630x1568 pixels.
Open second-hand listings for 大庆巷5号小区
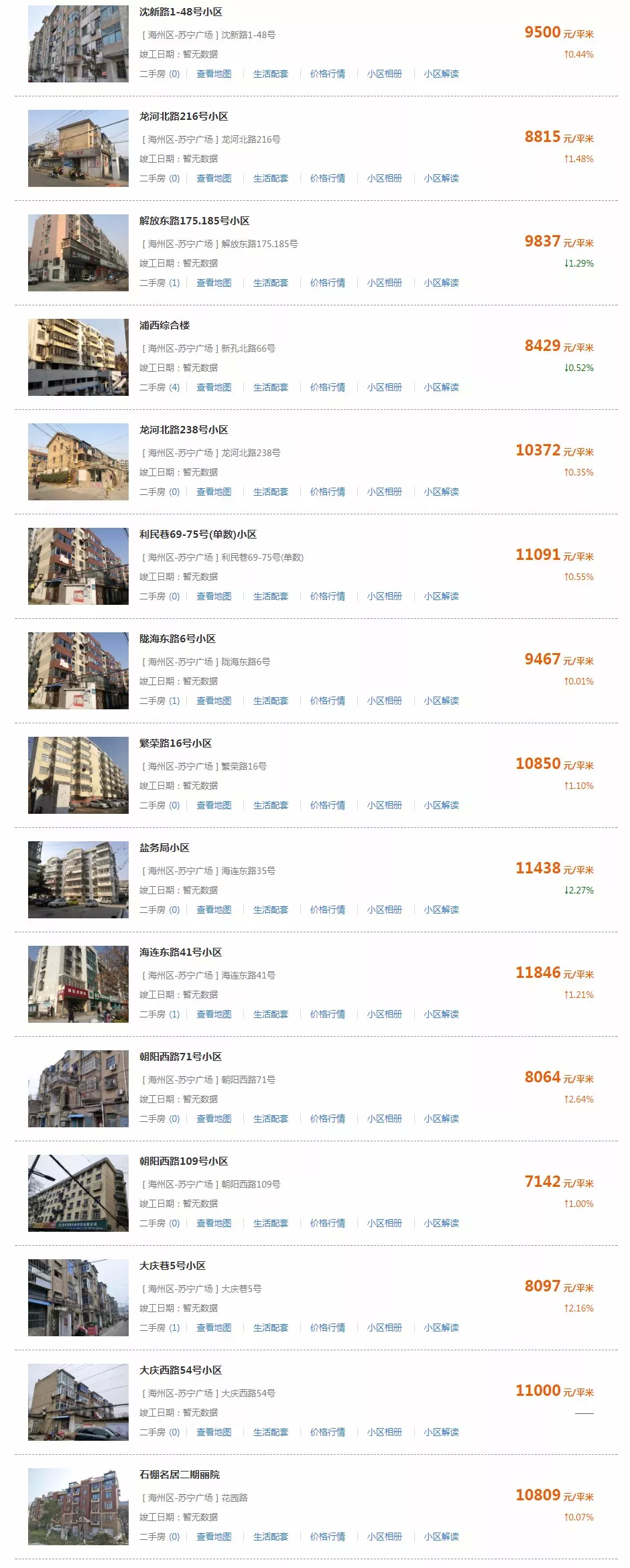[x=159, y=1328]
